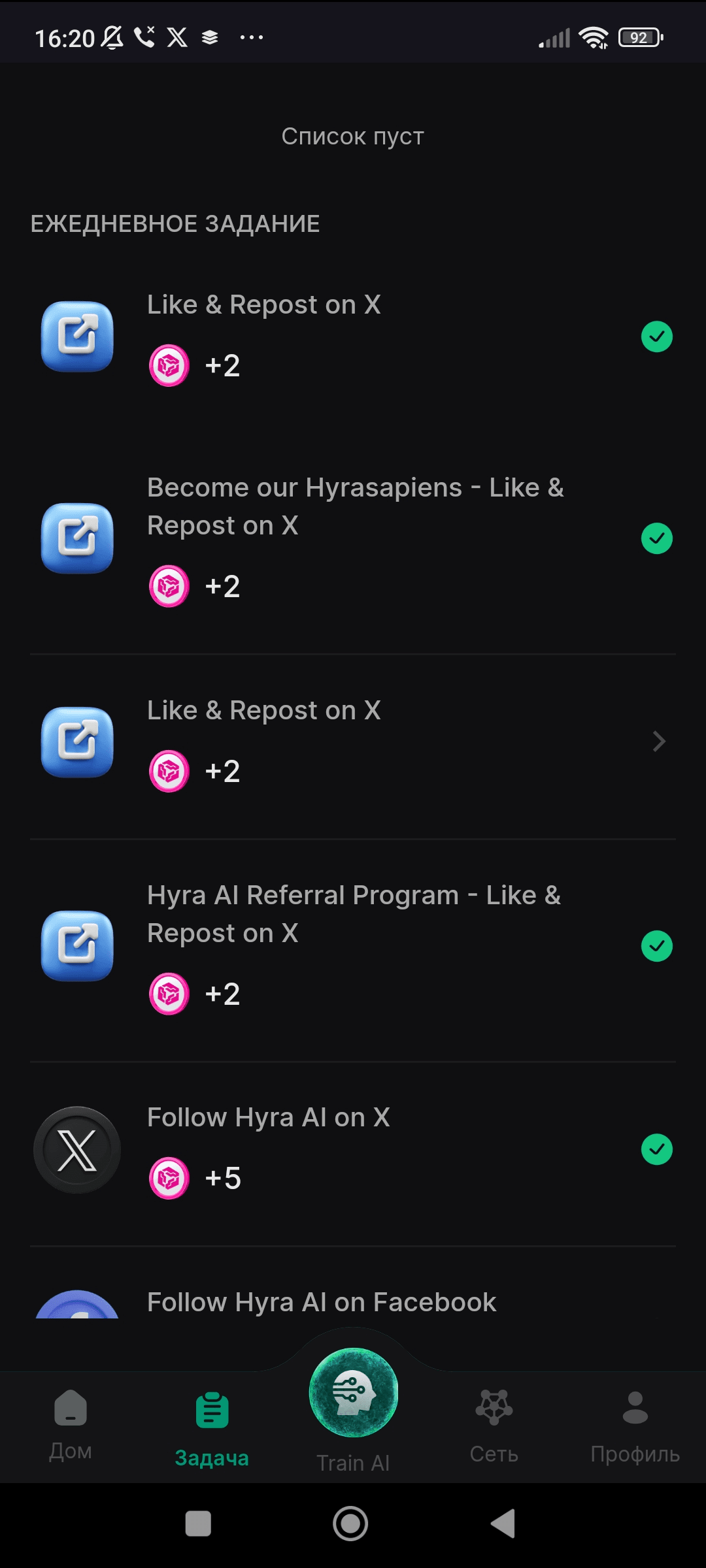Go to the Сеть tab
The width and height of the screenshot is (706, 1568).
[494, 1427]
